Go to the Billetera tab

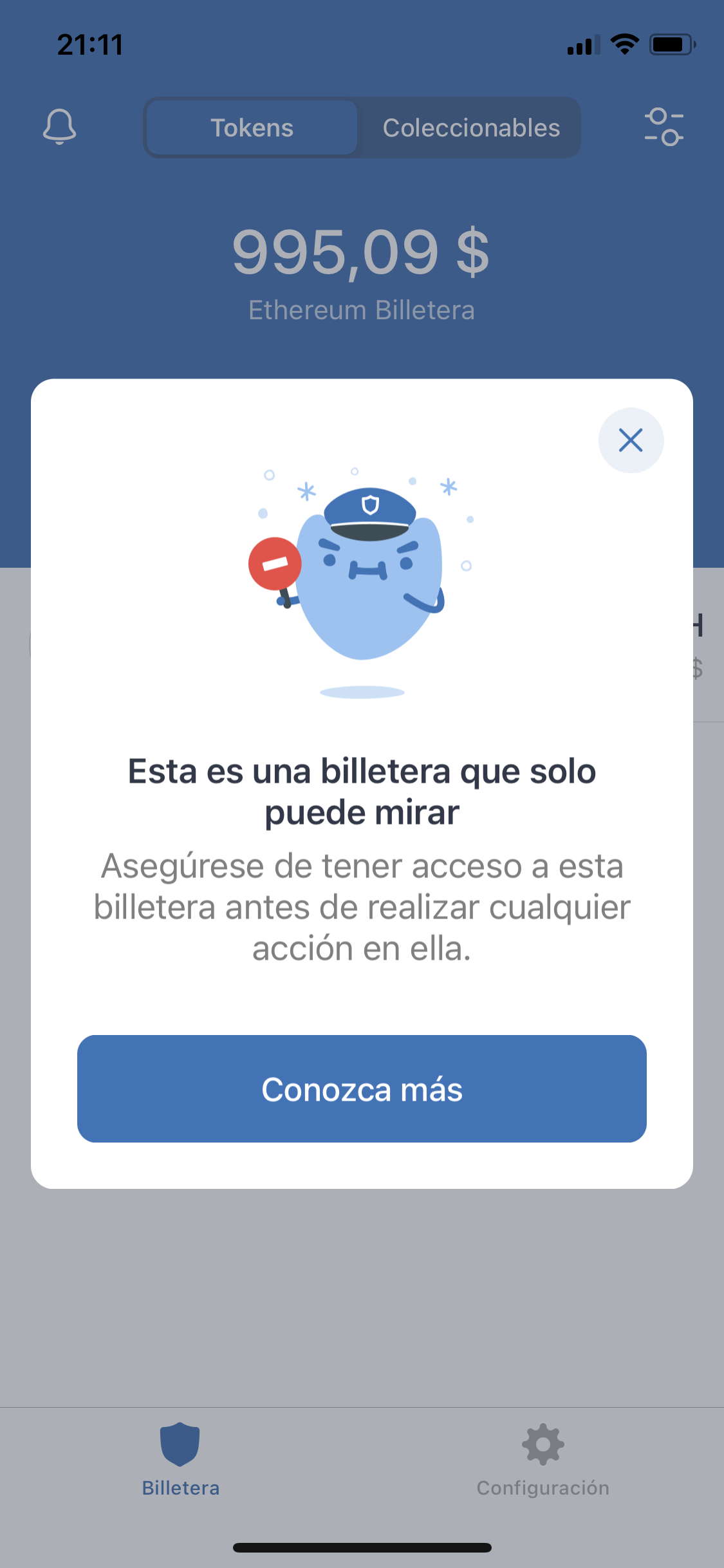point(181,1460)
